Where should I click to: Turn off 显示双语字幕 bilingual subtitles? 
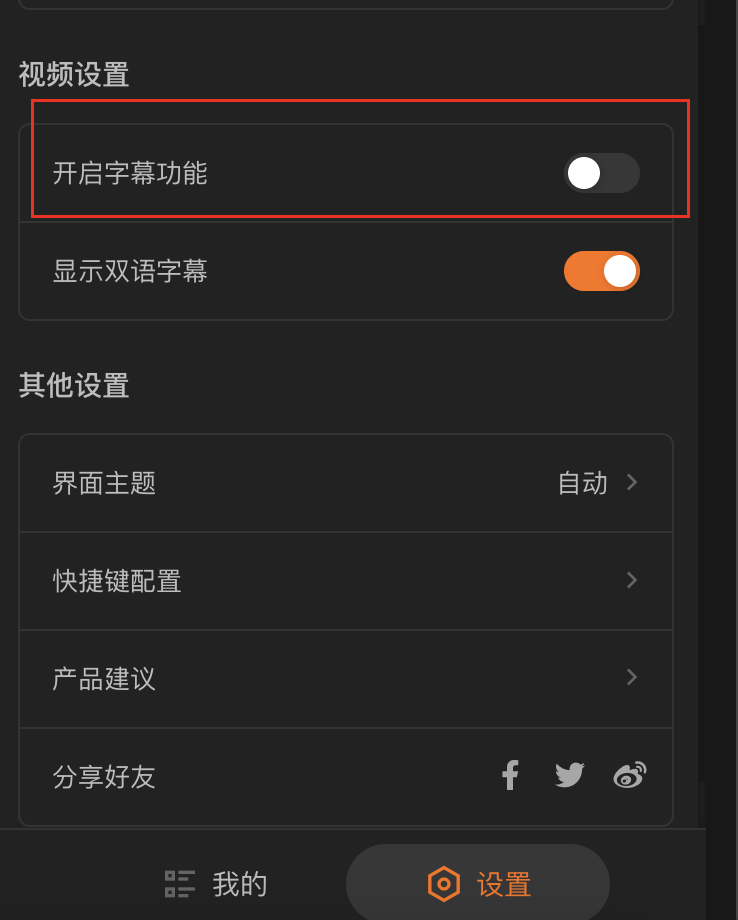point(601,271)
